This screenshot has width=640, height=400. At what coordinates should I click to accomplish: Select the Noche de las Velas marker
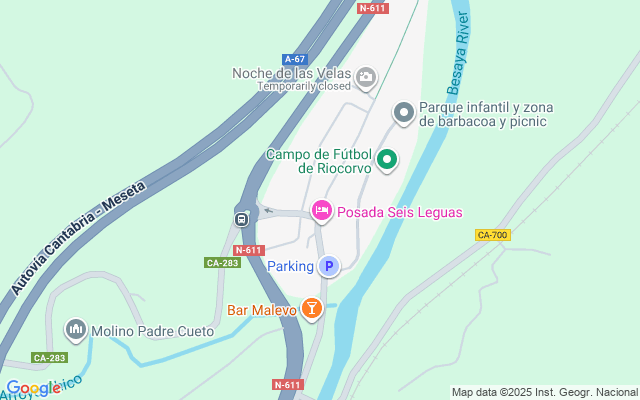point(367,76)
